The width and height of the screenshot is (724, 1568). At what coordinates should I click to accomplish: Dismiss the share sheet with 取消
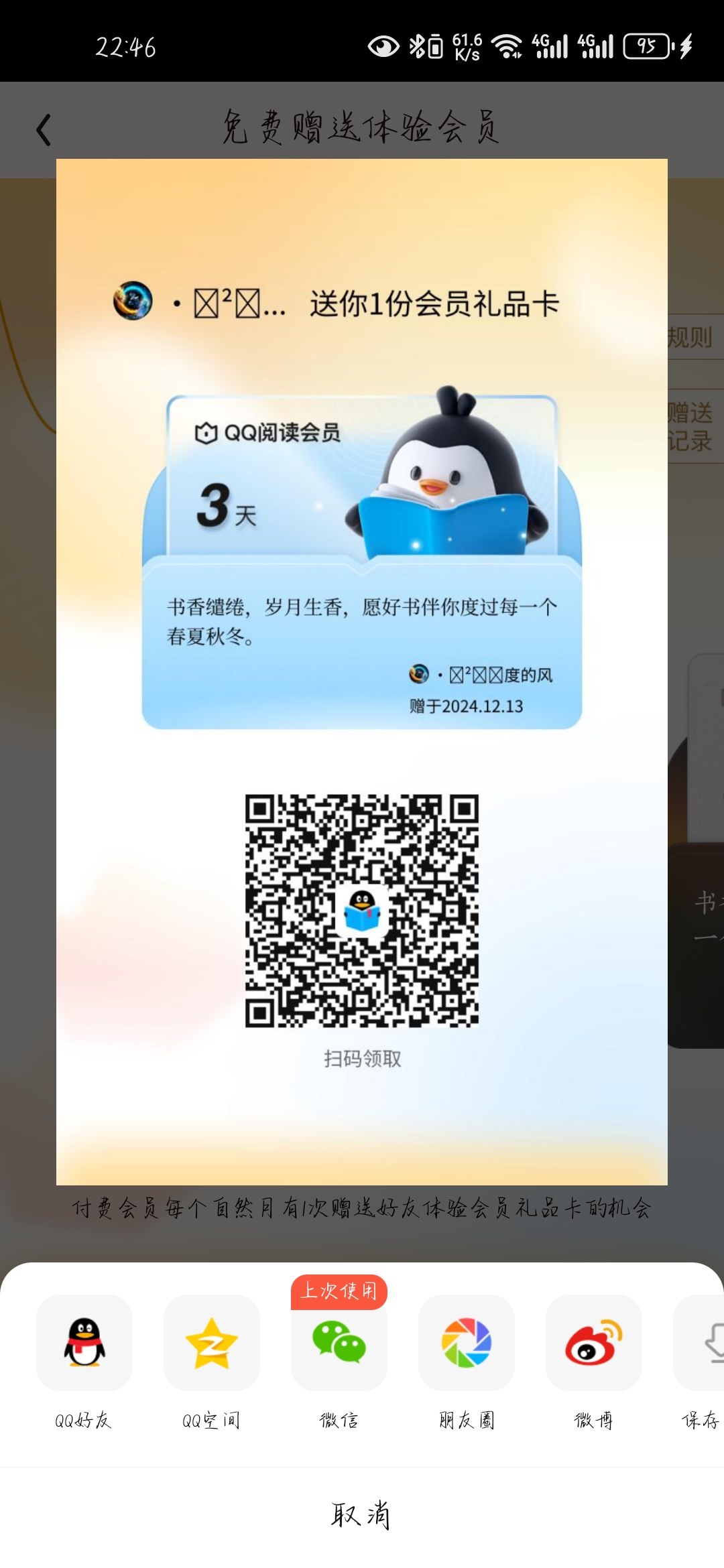[361, 1514]
